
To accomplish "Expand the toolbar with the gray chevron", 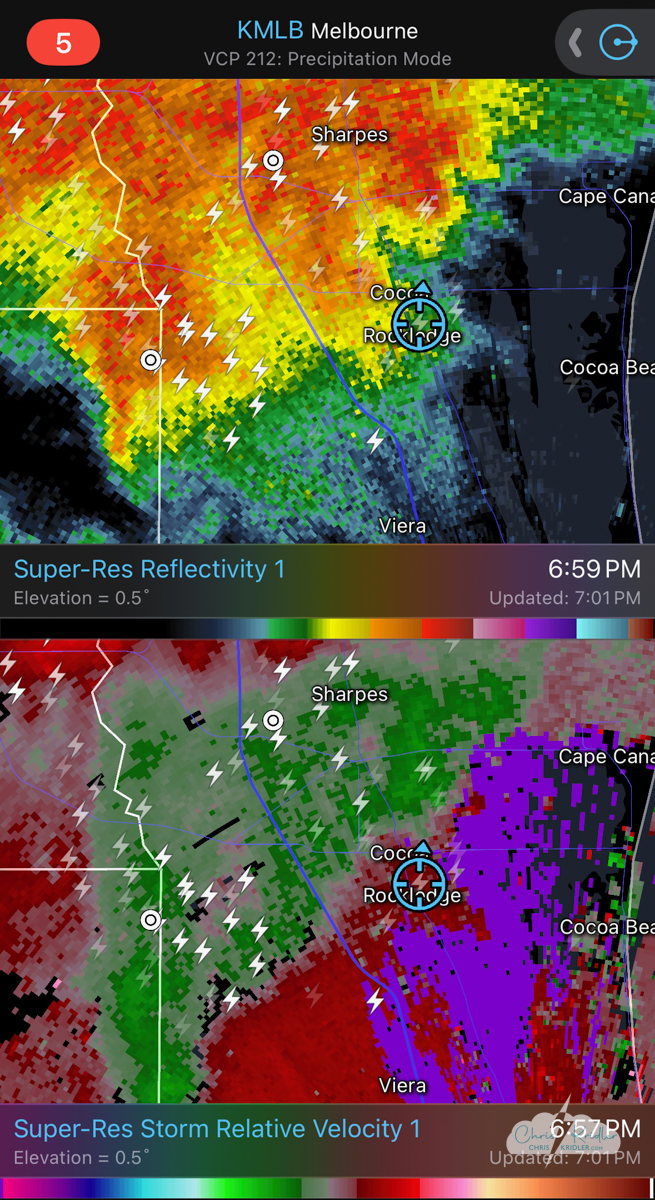I will [x=575, y=43].
